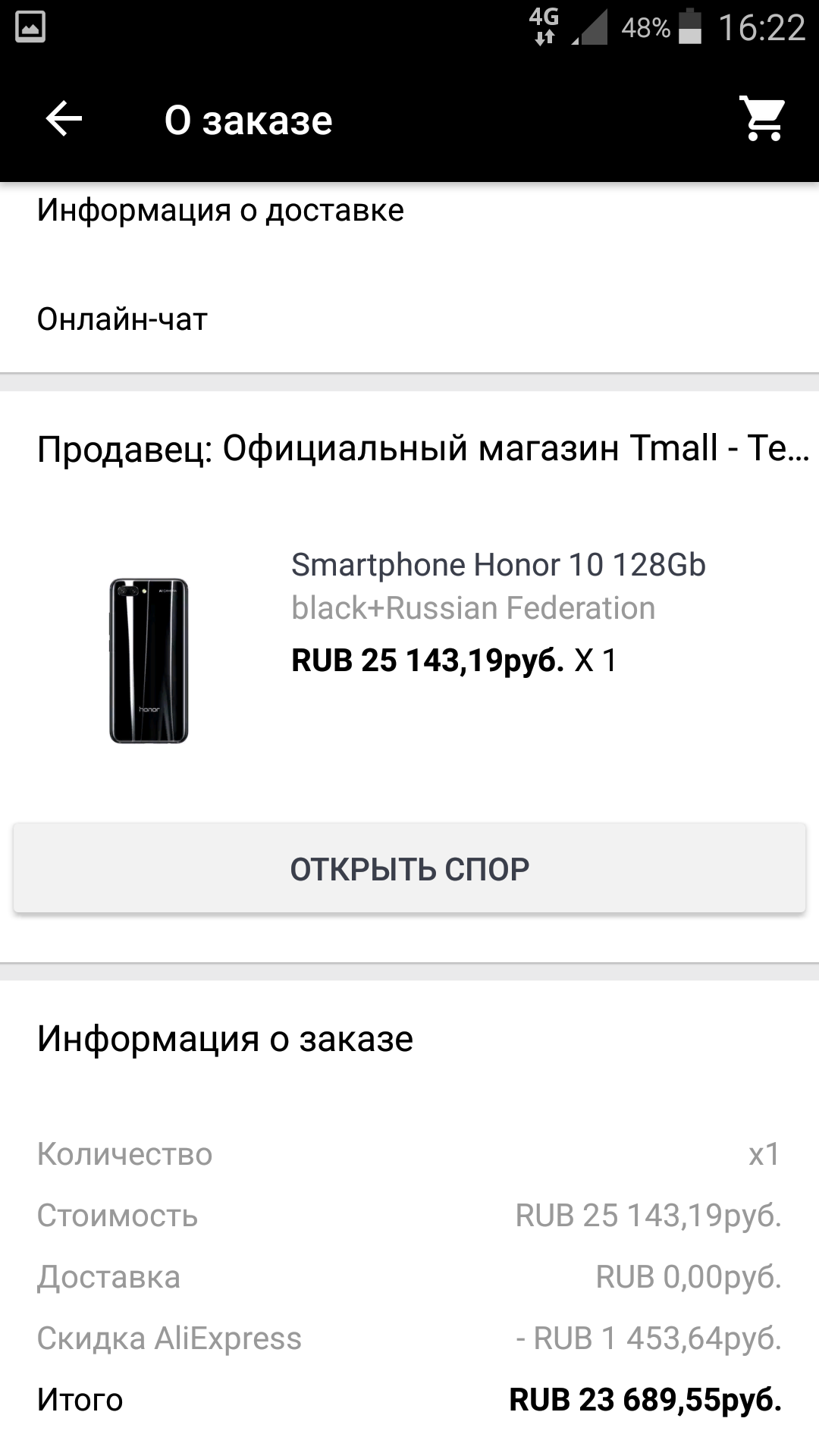The width and height of the screenshot is (819, 1456).
Task: View the Honor 10 128Gb product
Action: [x=497, y=565]
